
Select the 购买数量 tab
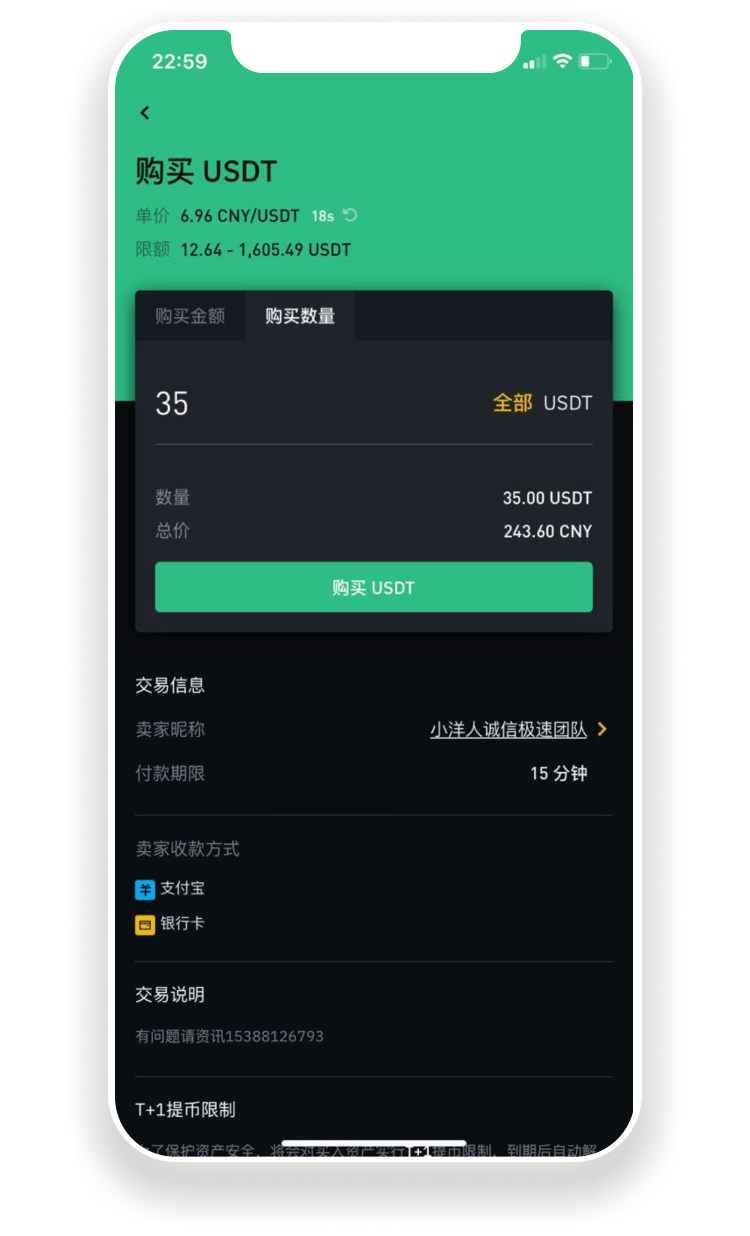300,316
